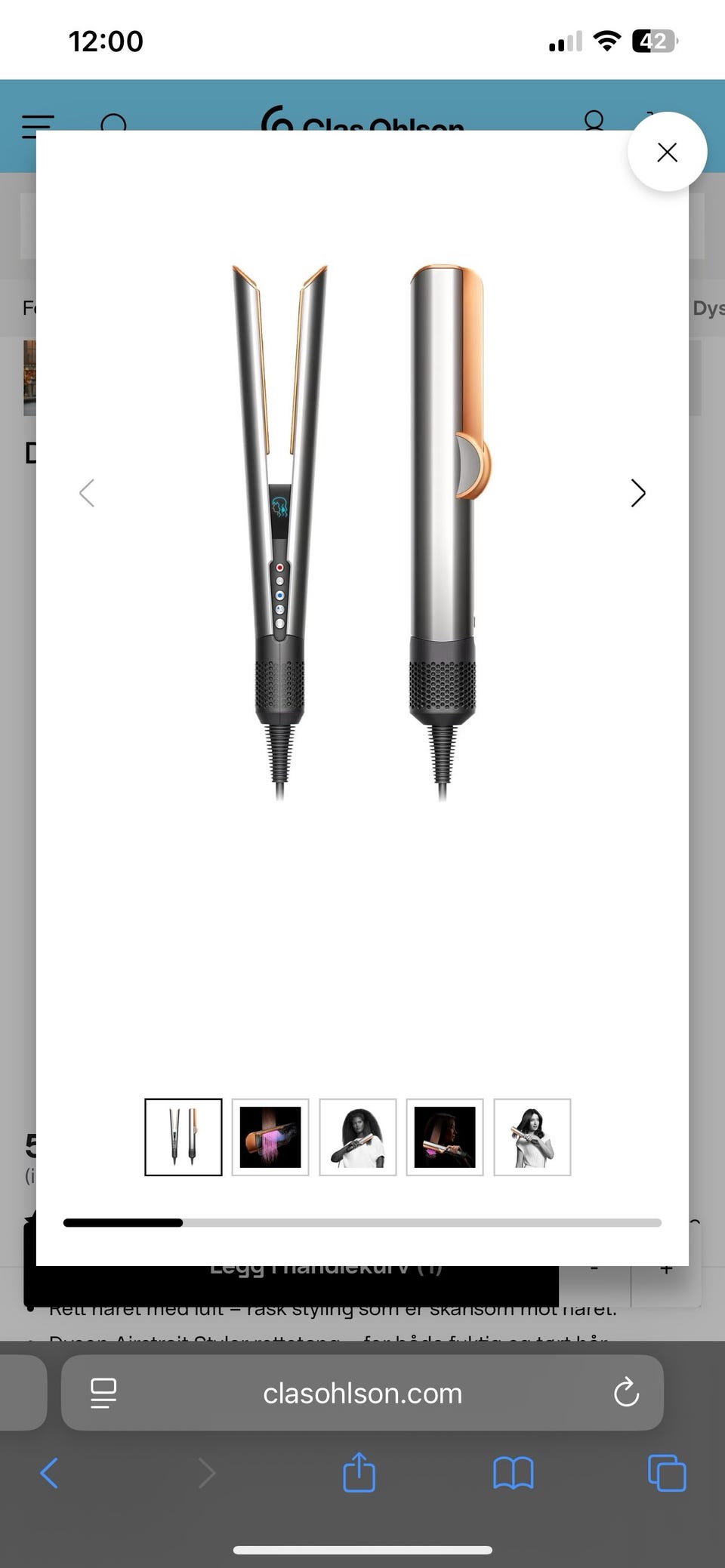Show the next product image
The width and height of the screenshot is (725, 1568).
click(x=638, y=493)
